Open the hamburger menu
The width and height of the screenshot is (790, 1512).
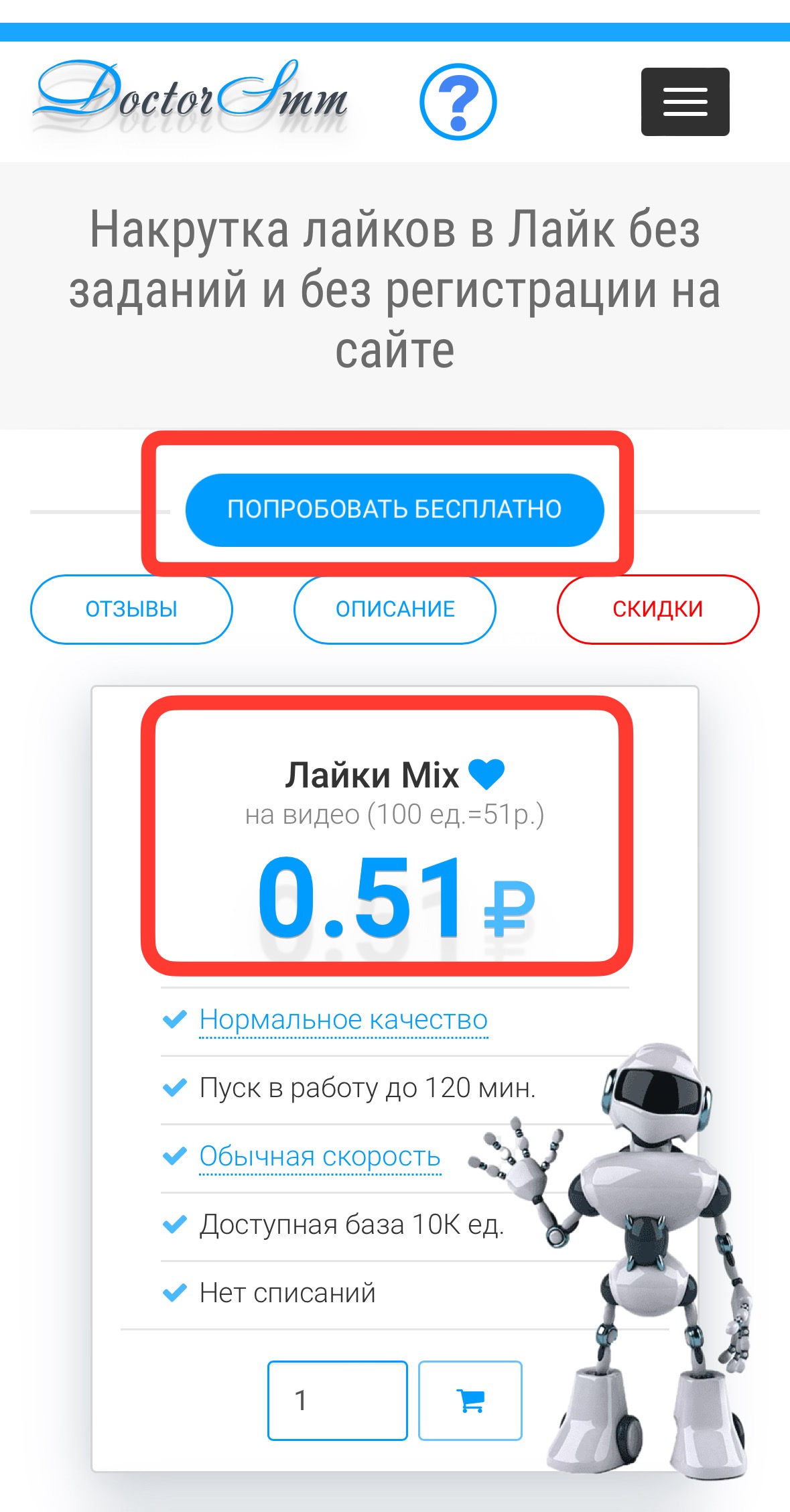coord(685,102)
